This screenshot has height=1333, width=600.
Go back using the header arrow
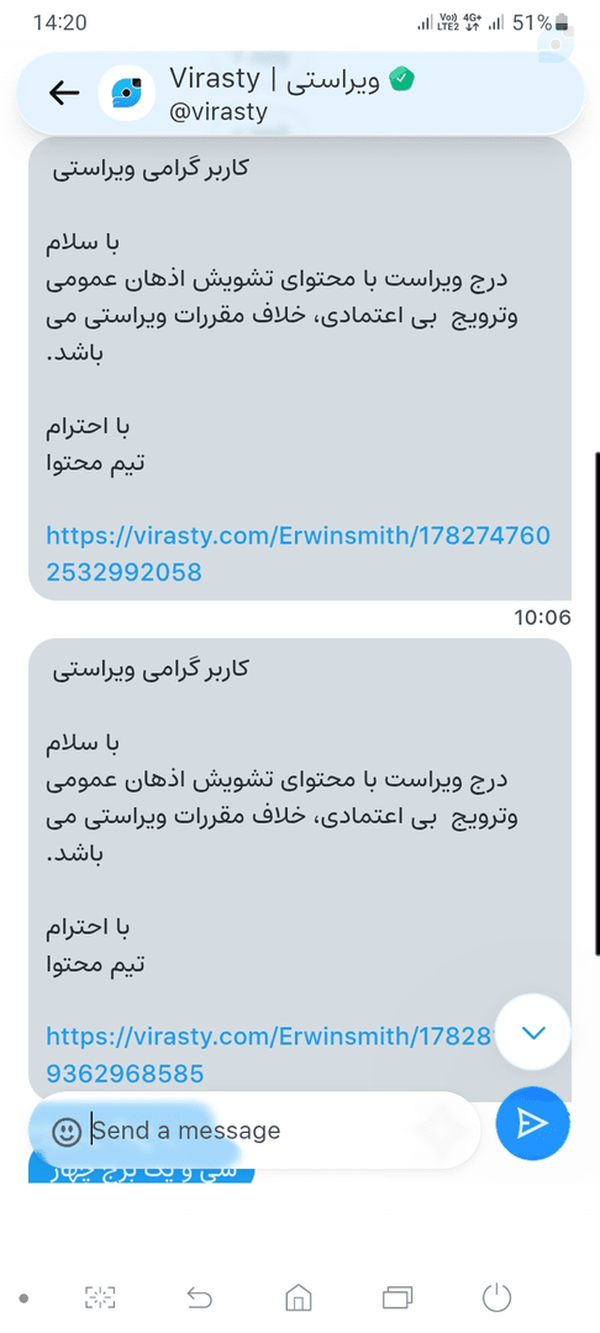(x=64, y=93)
